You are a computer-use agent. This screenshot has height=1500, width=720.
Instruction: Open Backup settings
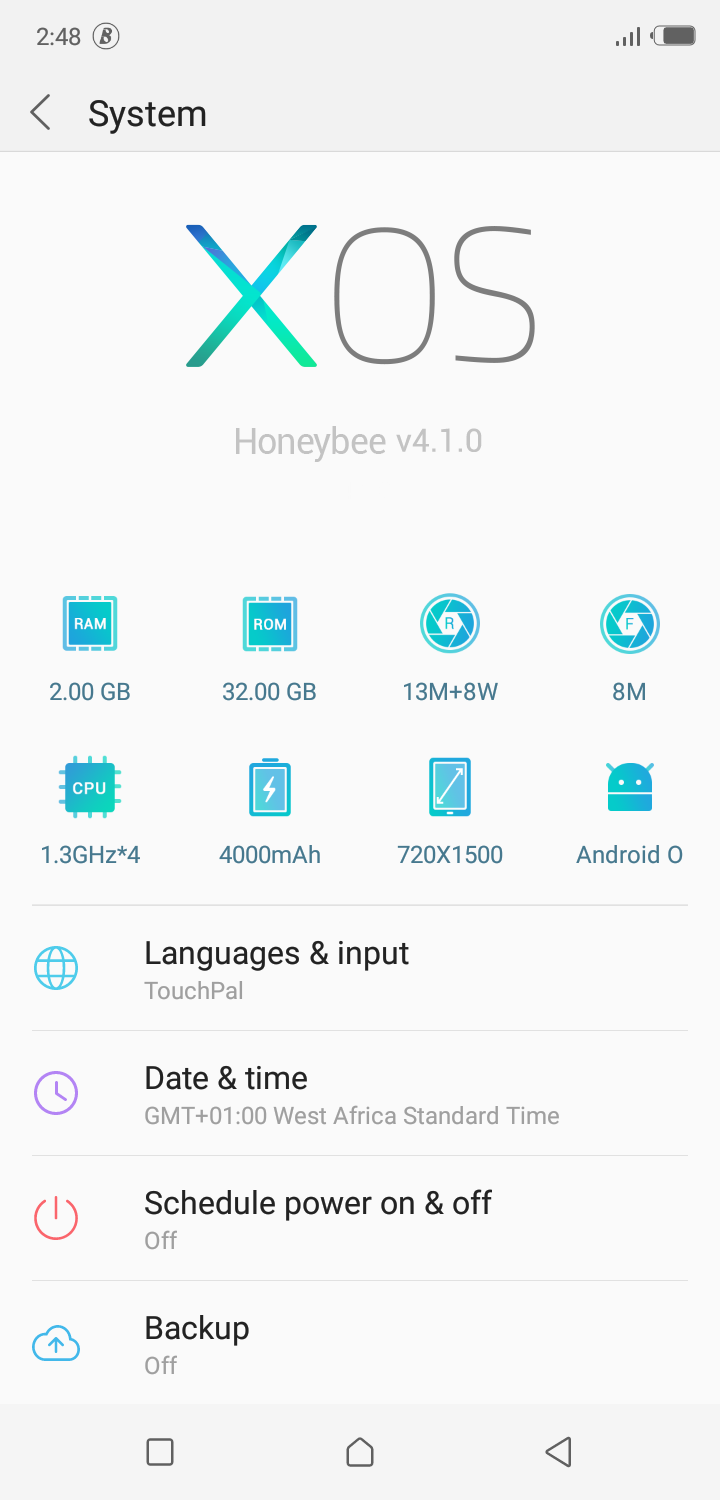(x=360, y=1344)
